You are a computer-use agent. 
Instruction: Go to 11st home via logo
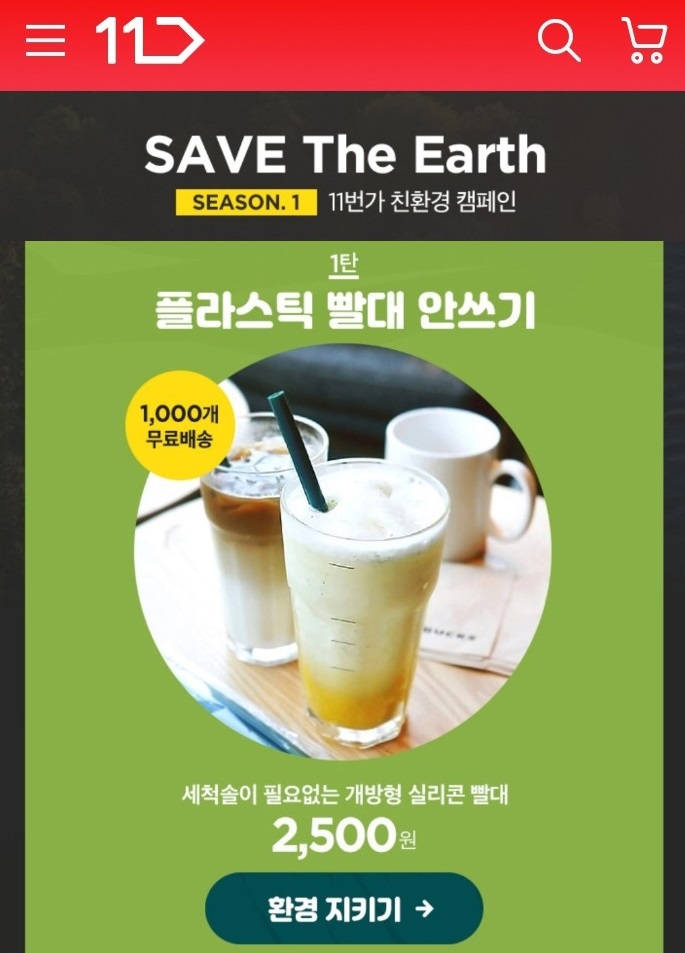click(x=149, y=41)
